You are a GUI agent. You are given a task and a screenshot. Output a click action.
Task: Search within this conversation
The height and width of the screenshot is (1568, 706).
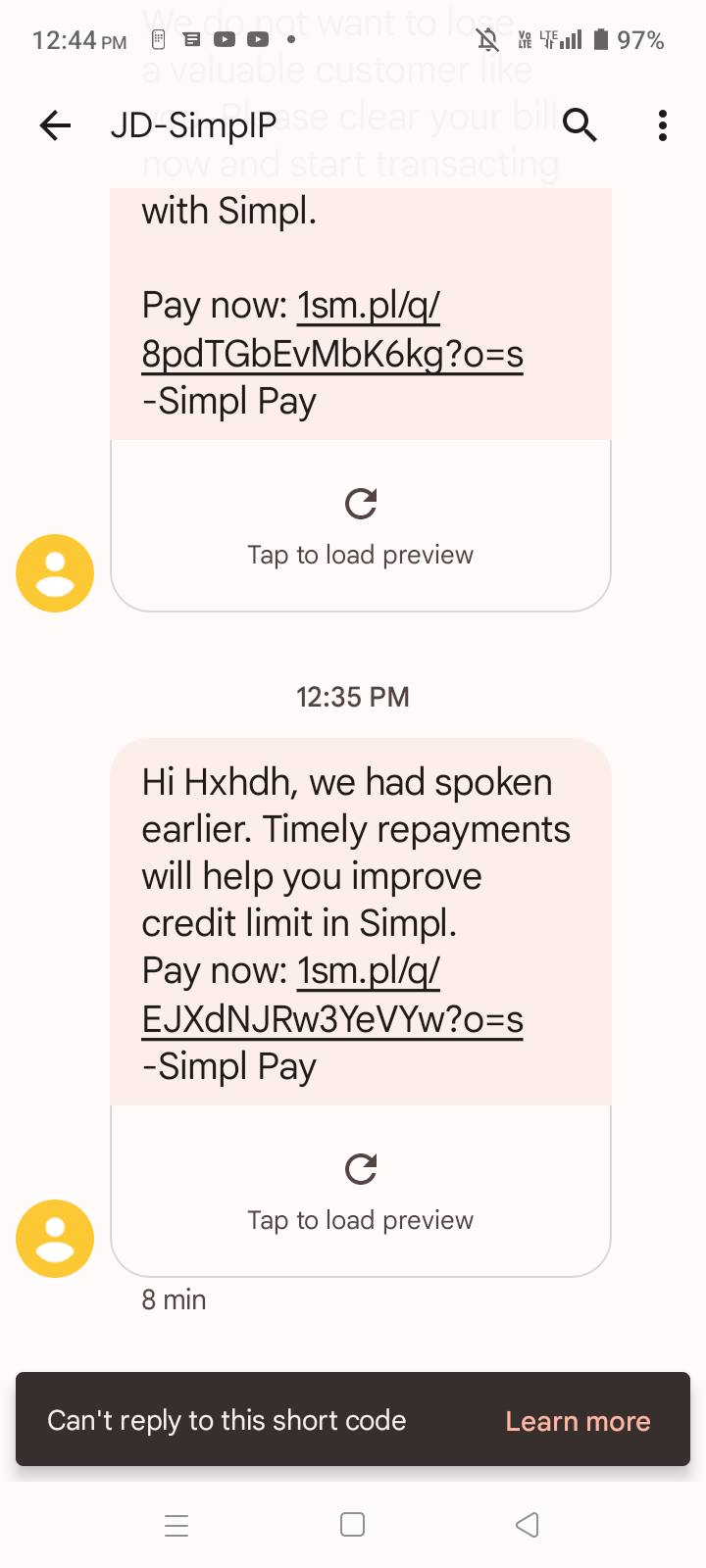580,125
